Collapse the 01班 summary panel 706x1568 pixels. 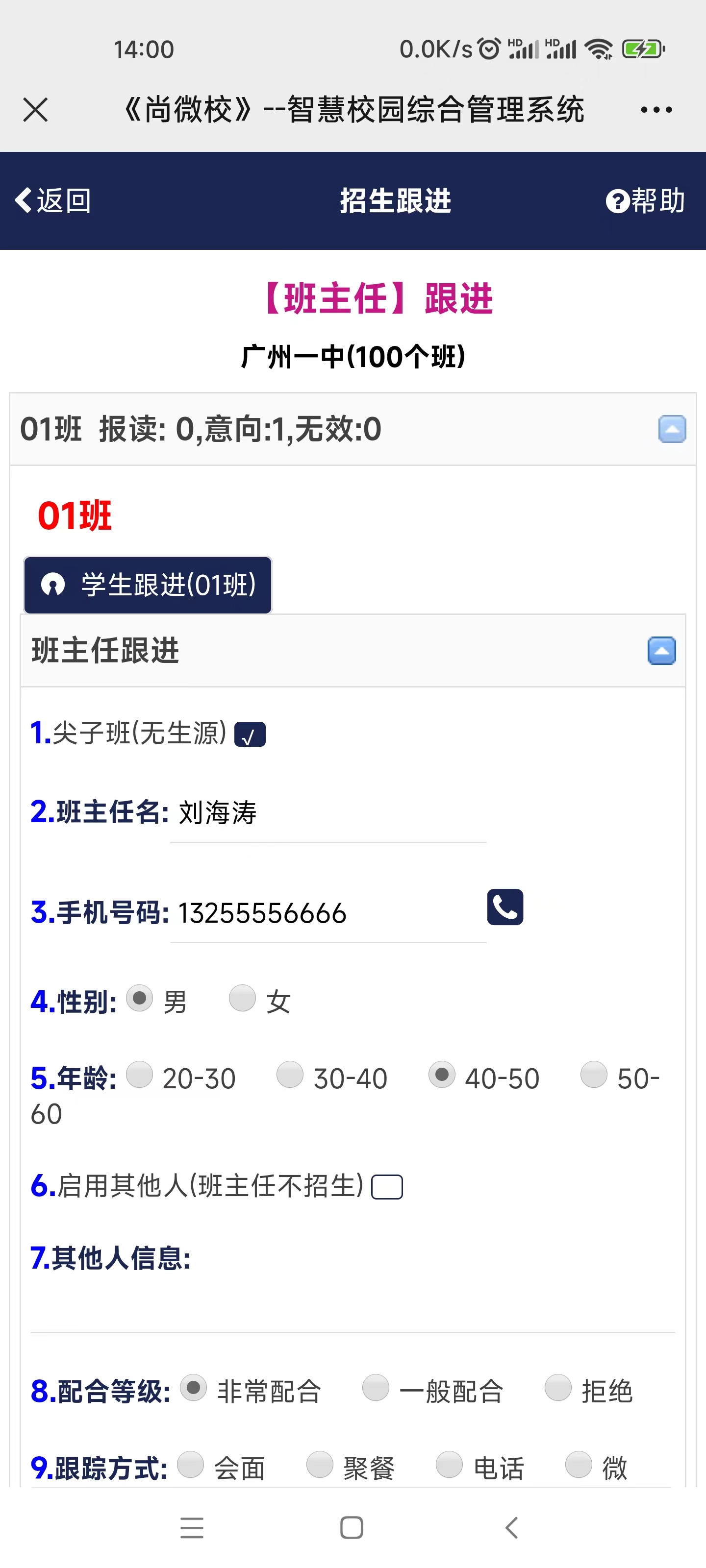tap(671, 429)
